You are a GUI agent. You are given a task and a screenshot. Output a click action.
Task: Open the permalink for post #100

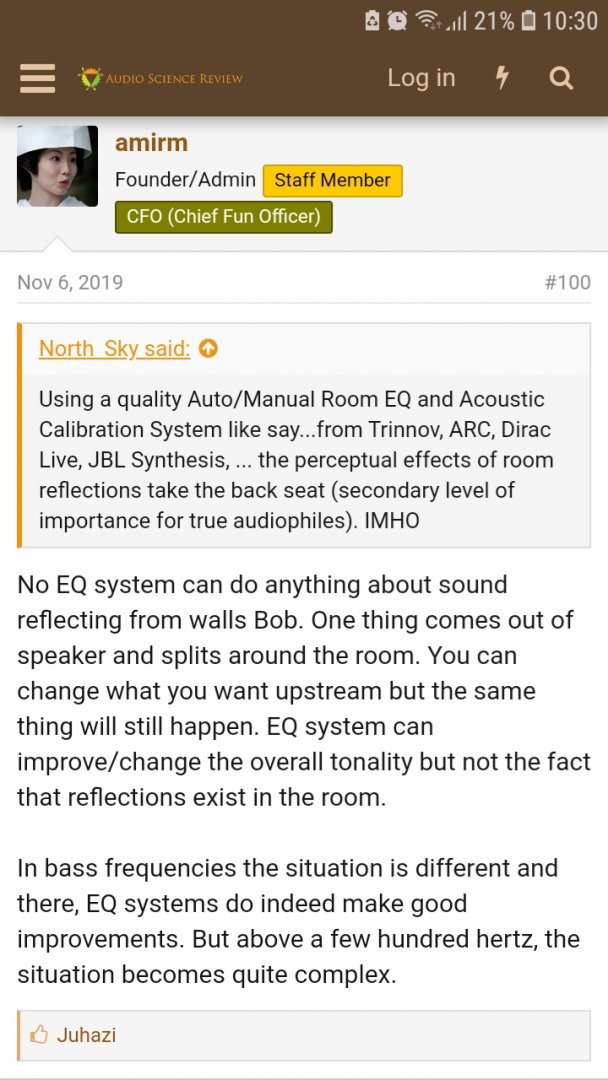point(567,283)
